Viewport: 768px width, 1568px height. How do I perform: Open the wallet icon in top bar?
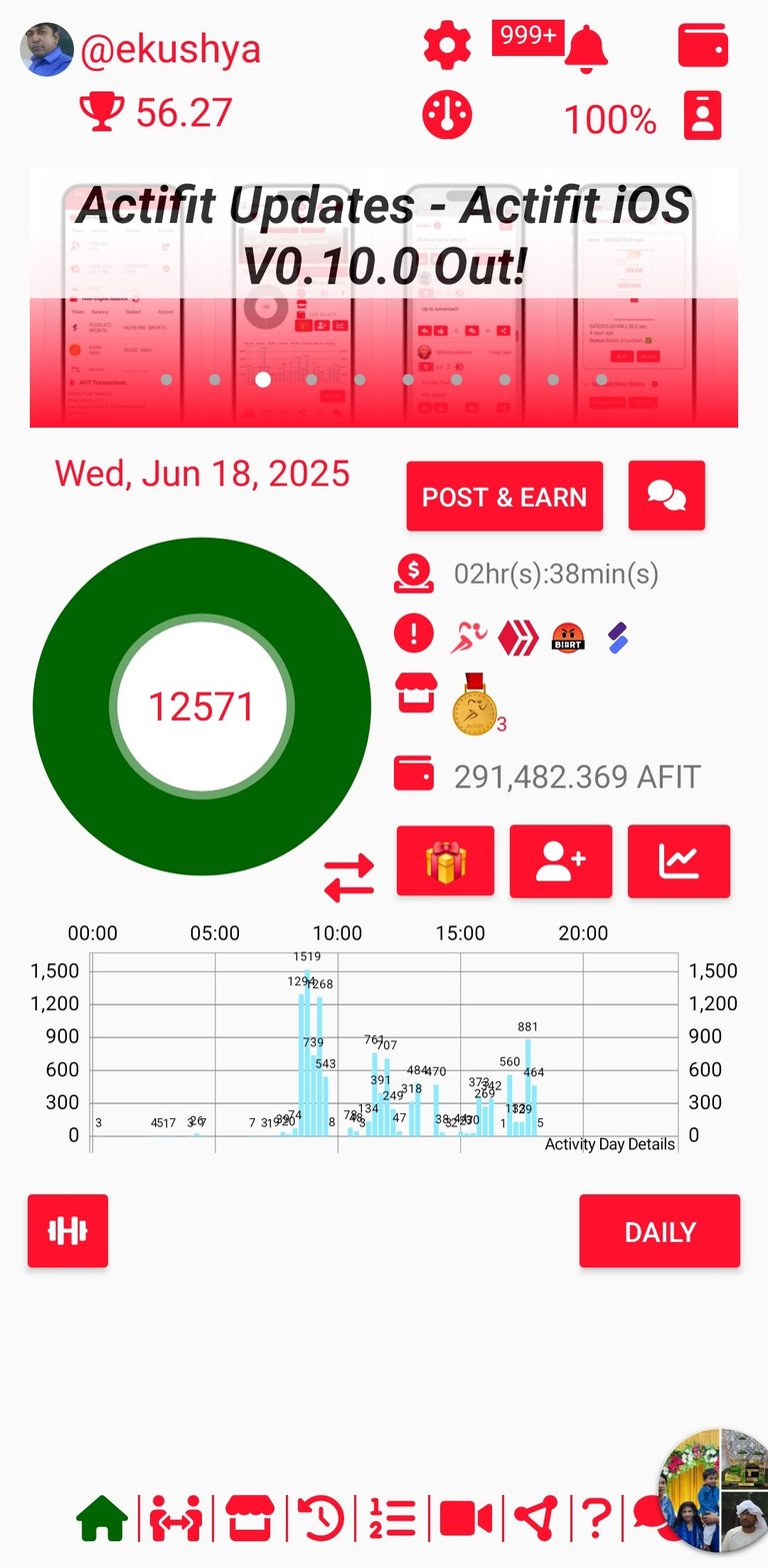point(703,46)
